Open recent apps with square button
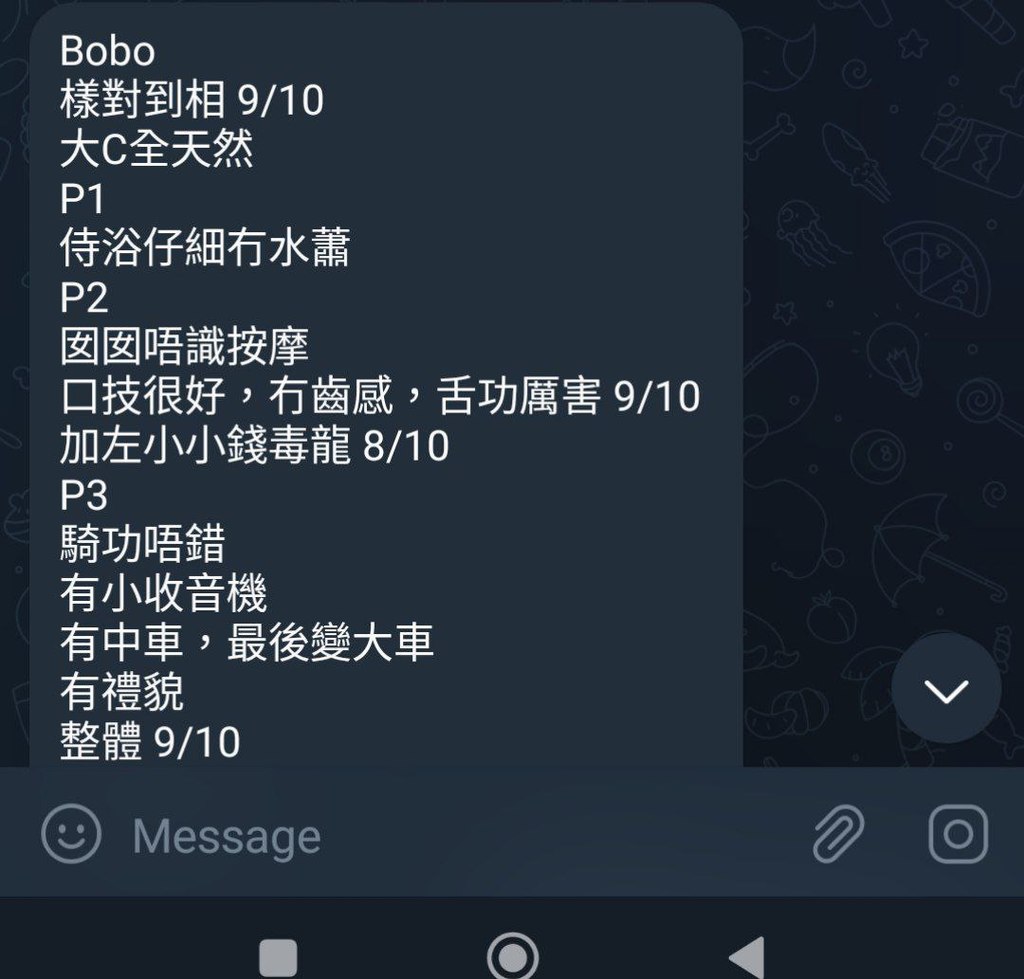Screen dimensions: 1024x979 pyautogui.click(x=277, y=957)
